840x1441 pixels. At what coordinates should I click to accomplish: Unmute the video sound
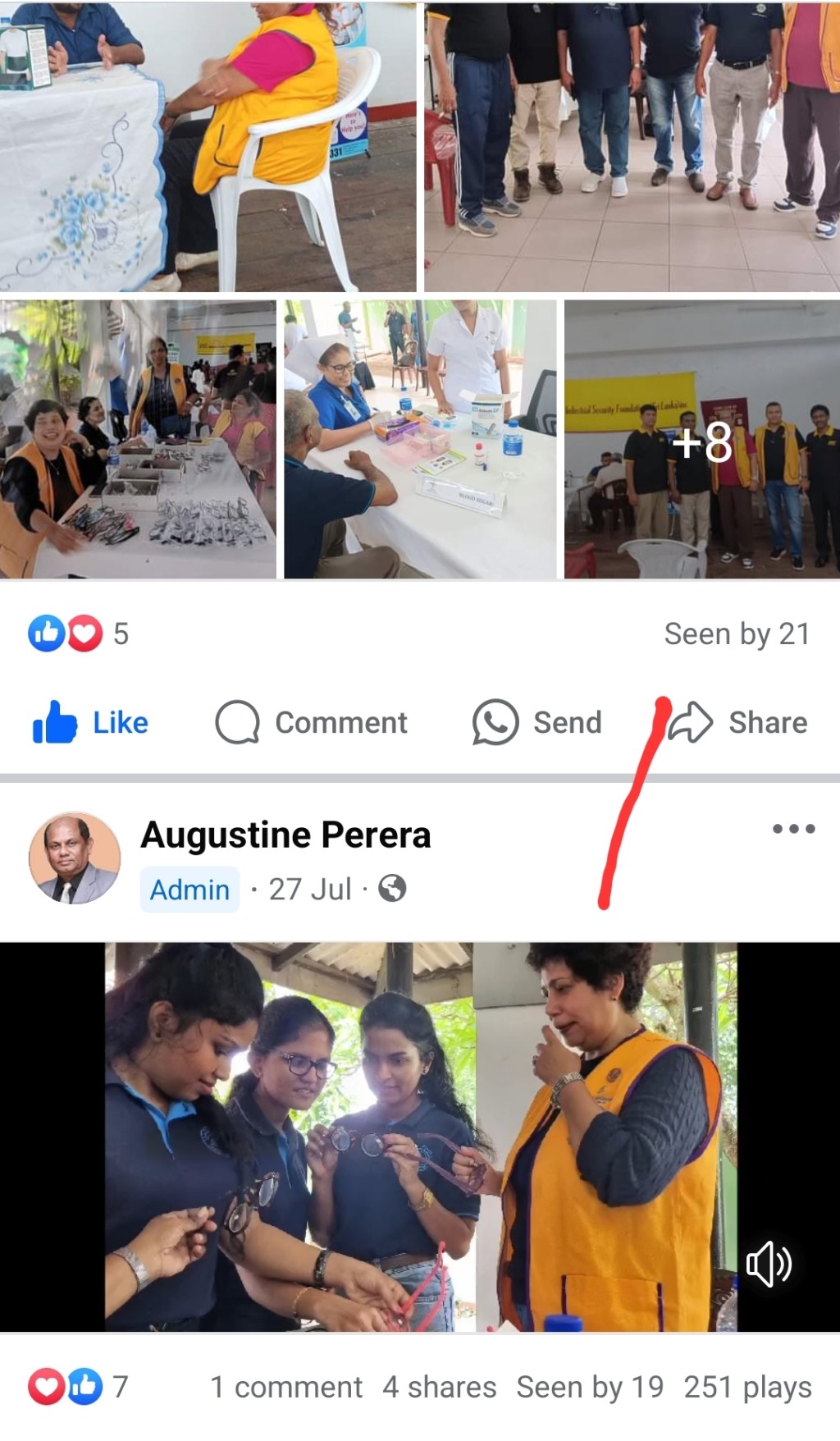[769, 1265]
